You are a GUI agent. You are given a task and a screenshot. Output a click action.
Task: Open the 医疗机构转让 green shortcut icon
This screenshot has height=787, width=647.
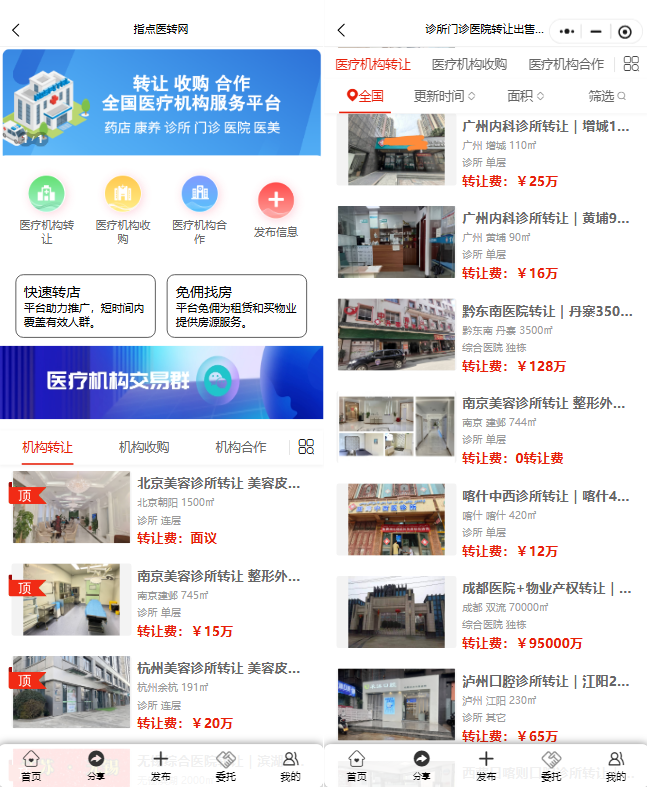click(47, 195)
